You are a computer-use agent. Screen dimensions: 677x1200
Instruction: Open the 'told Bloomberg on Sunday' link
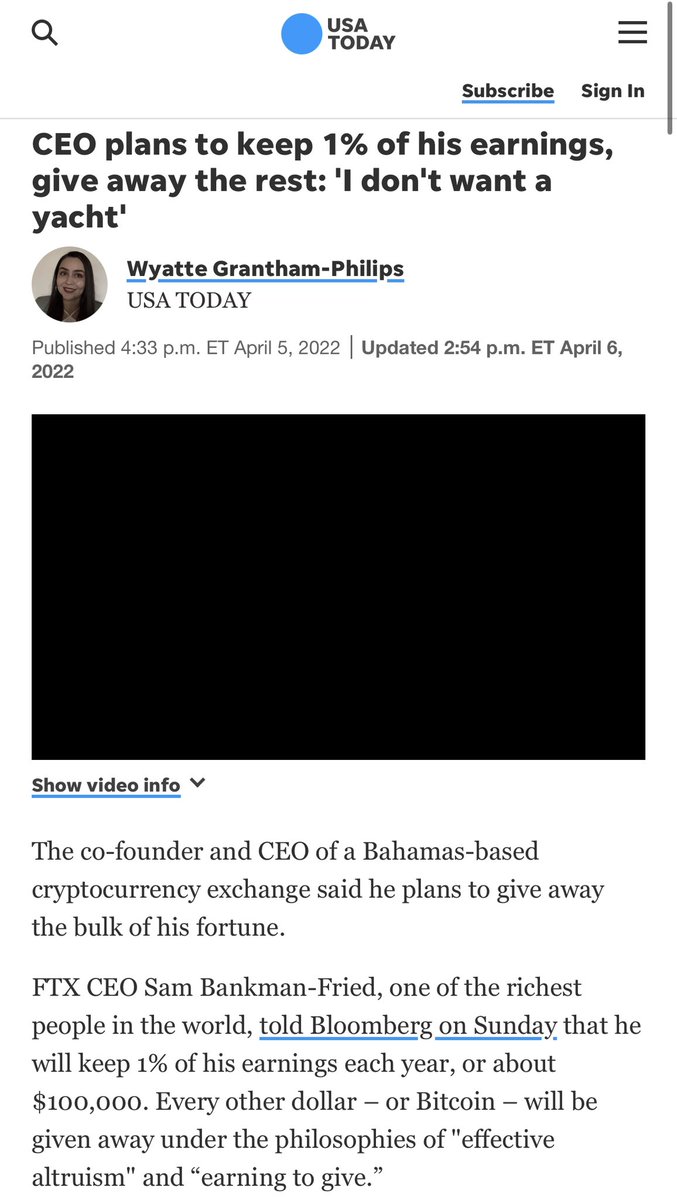(x=407, y=1026)
